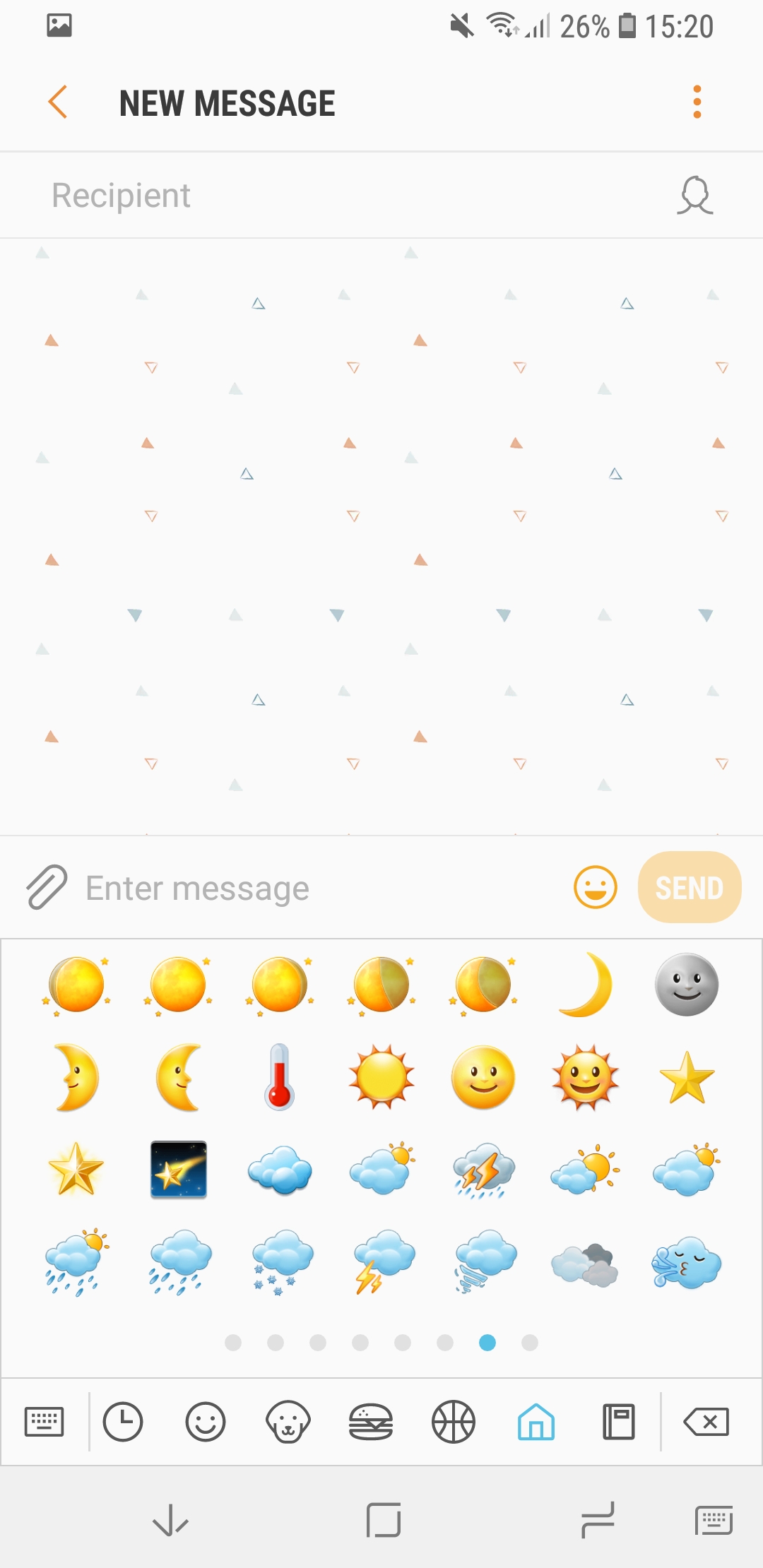Insert the smiling sun with rays emoji
Image resolution: width=763 pixels, height=1568 pixels.
[585, 1077]
